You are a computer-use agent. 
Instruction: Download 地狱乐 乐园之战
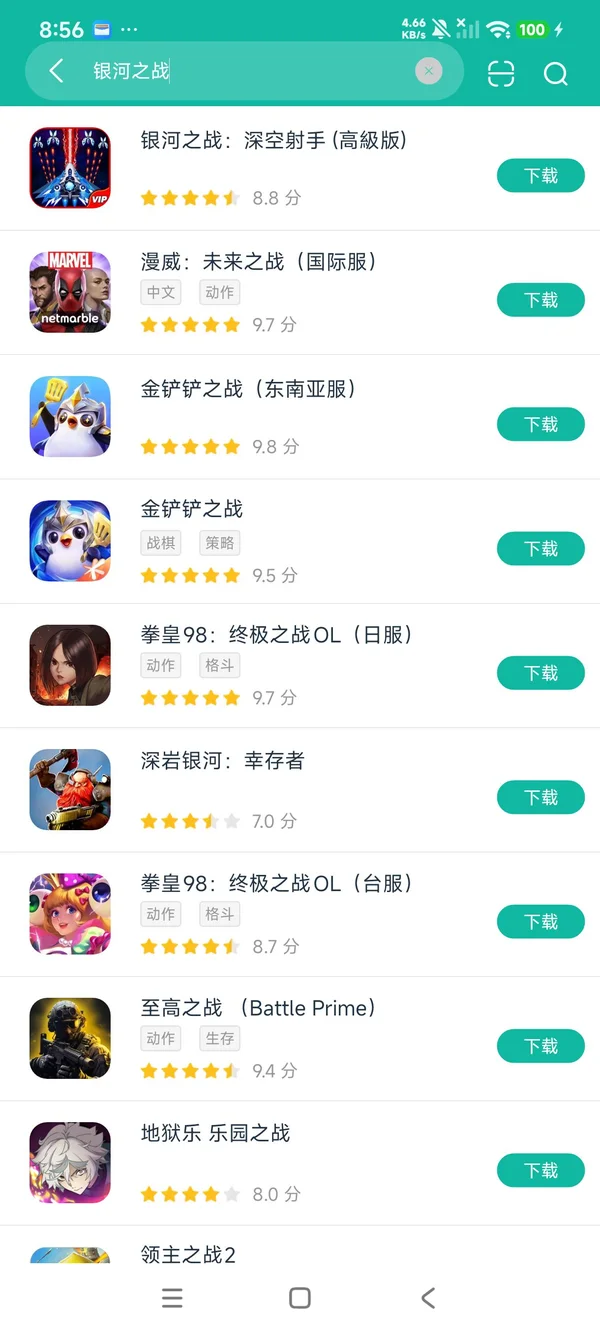[540, 1170]
